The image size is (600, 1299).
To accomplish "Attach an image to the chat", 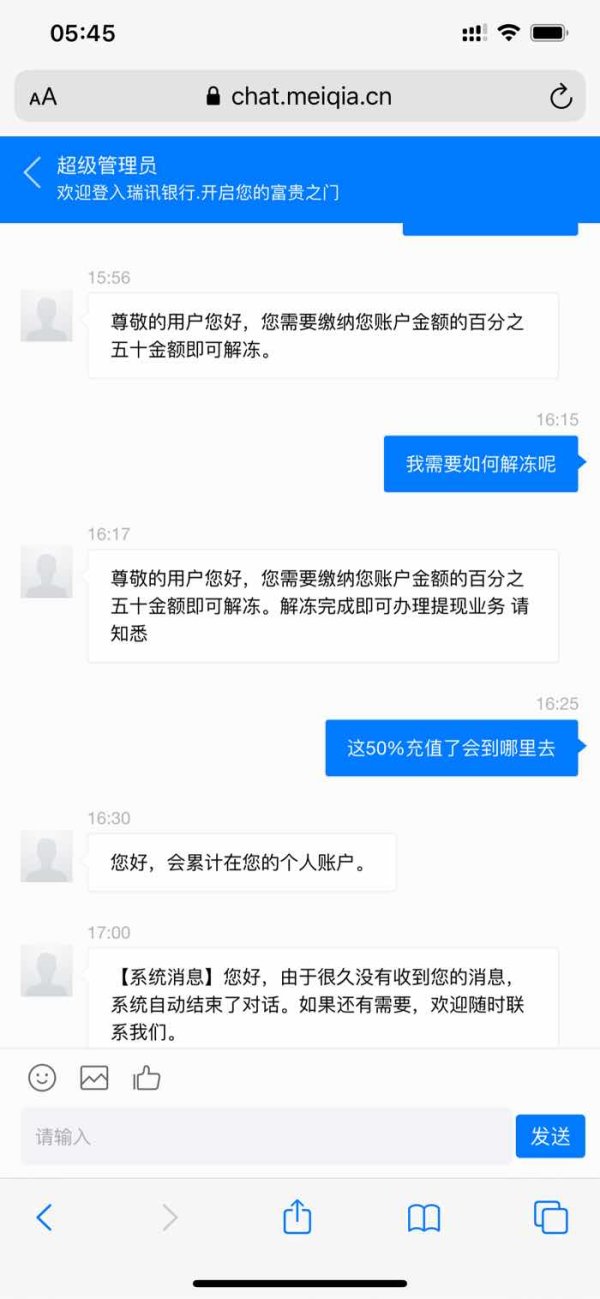I will click(x=94, y=1078).
